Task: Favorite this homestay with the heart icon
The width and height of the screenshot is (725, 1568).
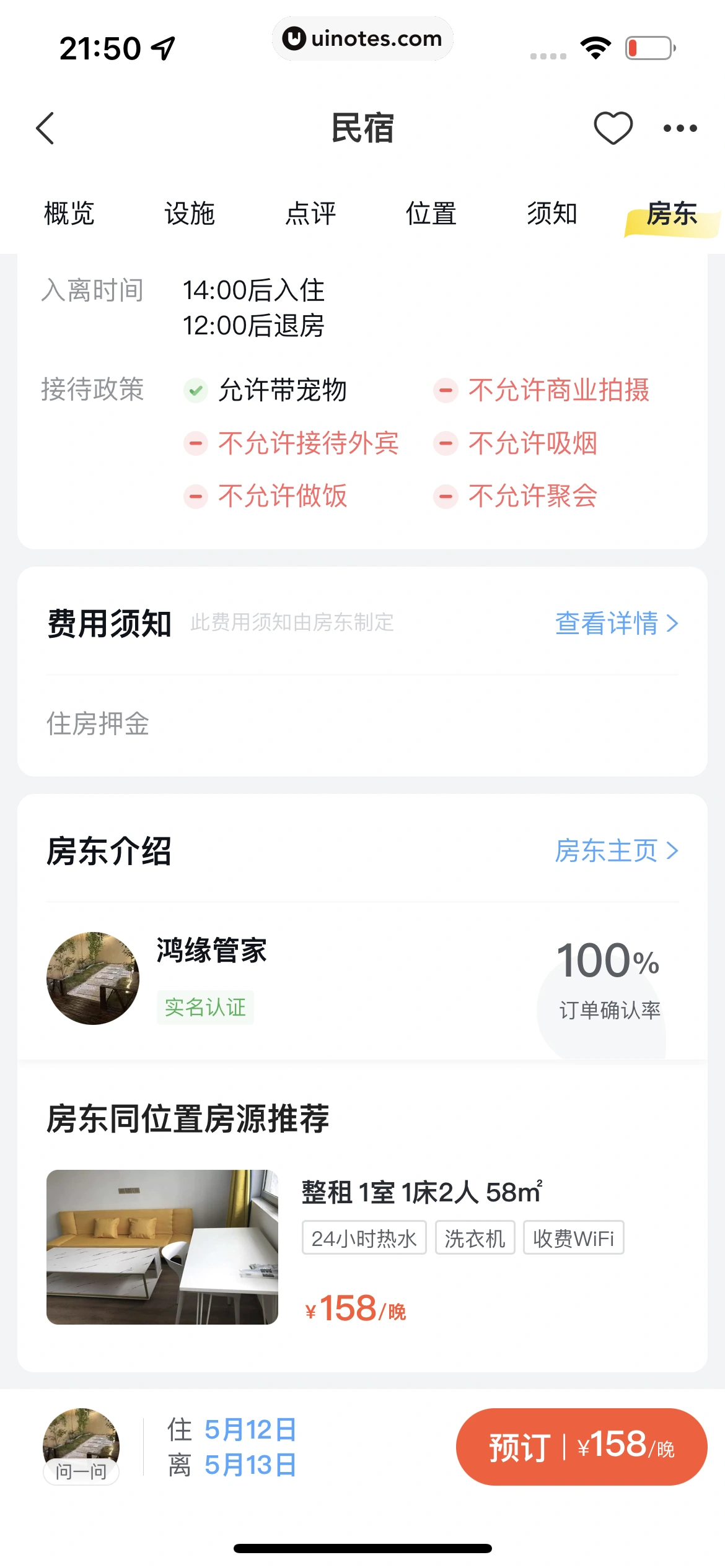Action: click(x=613, y=128)
